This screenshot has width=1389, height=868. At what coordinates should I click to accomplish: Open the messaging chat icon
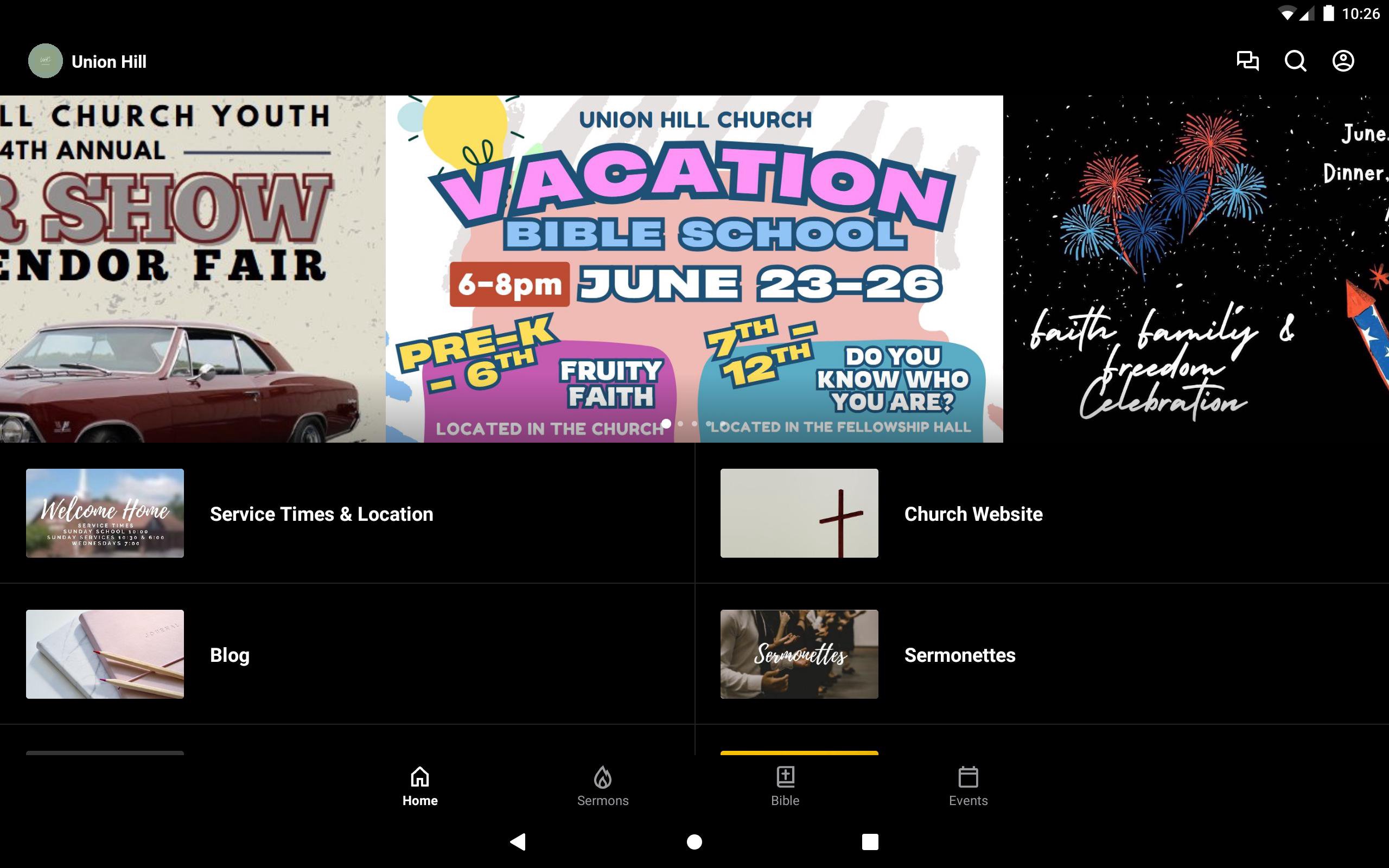point(1247,61)
